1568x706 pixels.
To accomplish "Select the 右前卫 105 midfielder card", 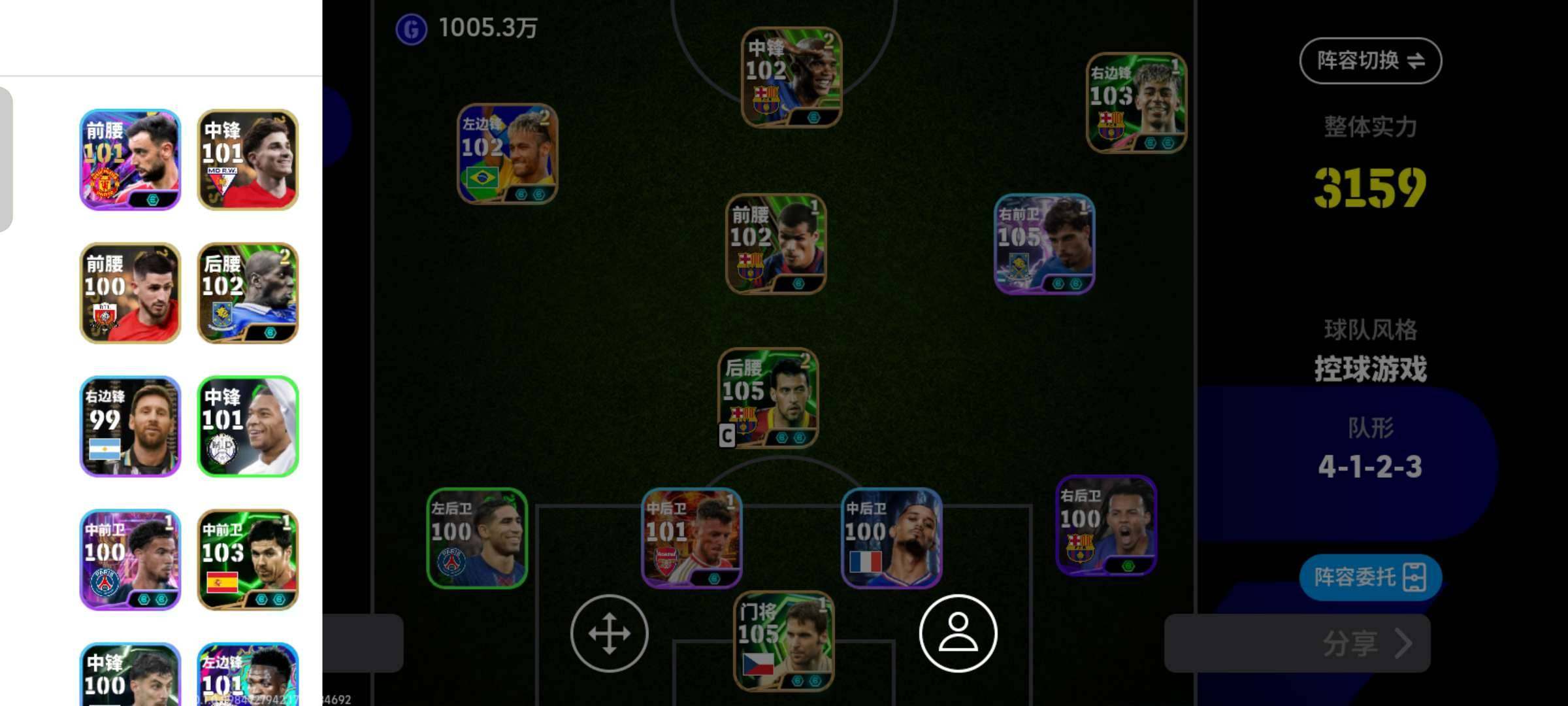I will (1044, 243).
